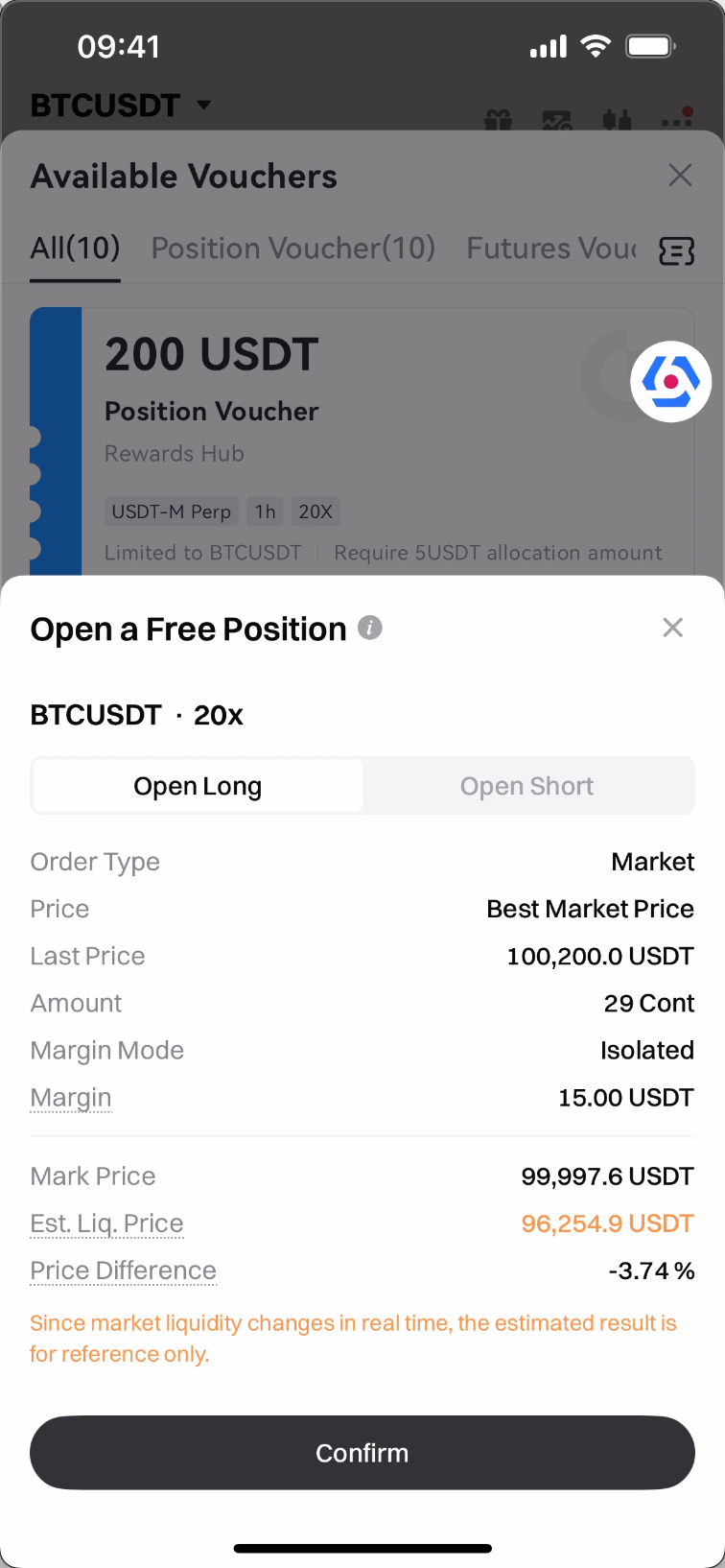Switch to Open Short
This screenshot has width=725, height=1568.
(526, 786)
